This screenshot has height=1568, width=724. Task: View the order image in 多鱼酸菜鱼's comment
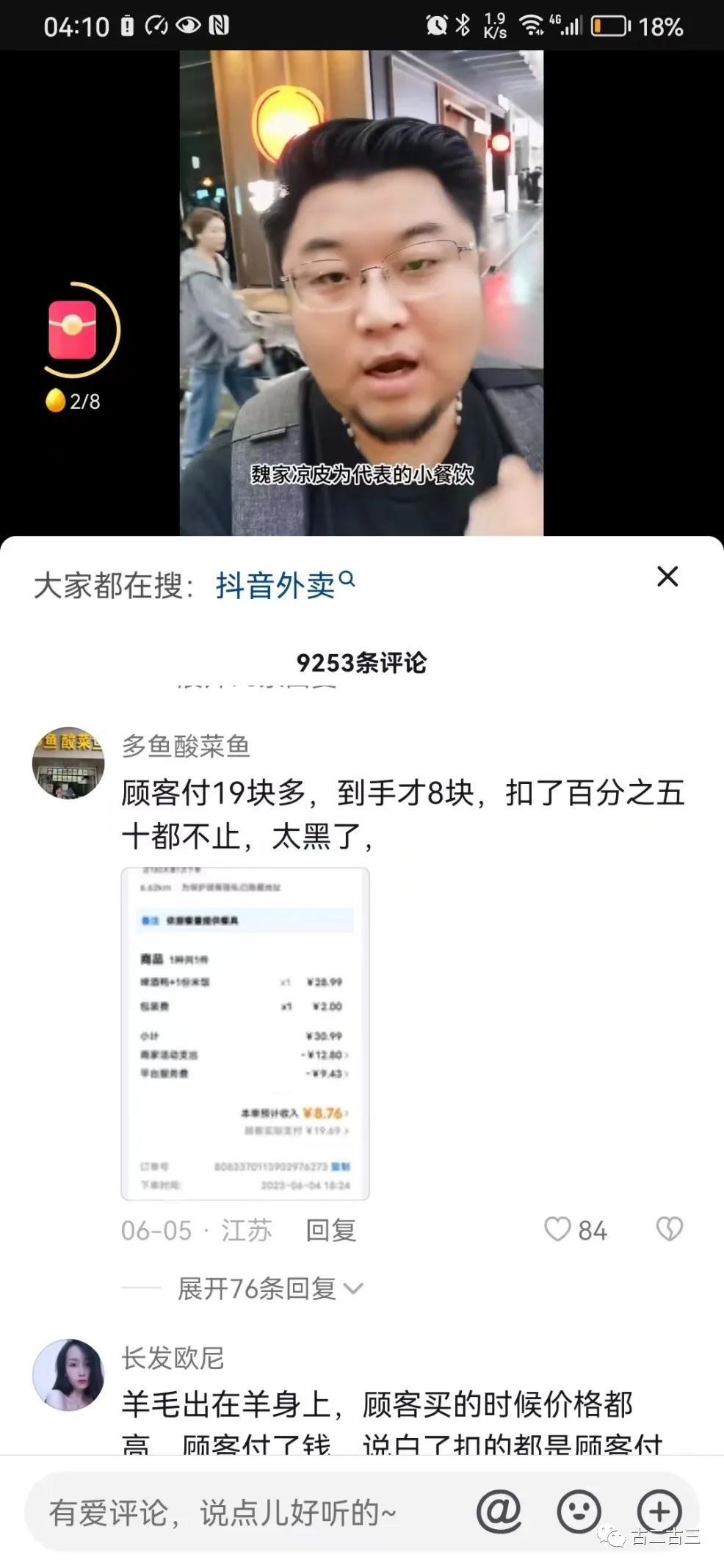(245, 1034)
